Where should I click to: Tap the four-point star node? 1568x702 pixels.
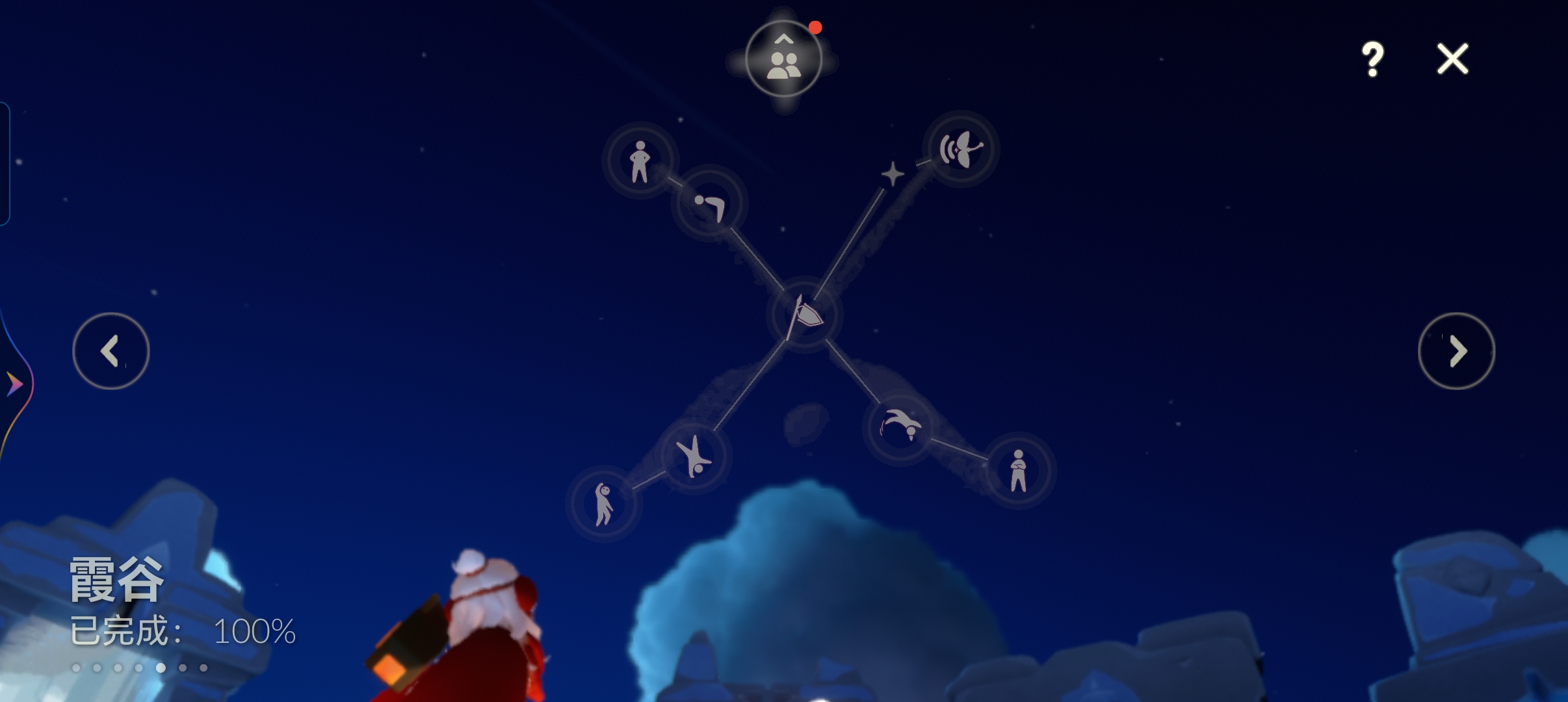tap(893, 174)
